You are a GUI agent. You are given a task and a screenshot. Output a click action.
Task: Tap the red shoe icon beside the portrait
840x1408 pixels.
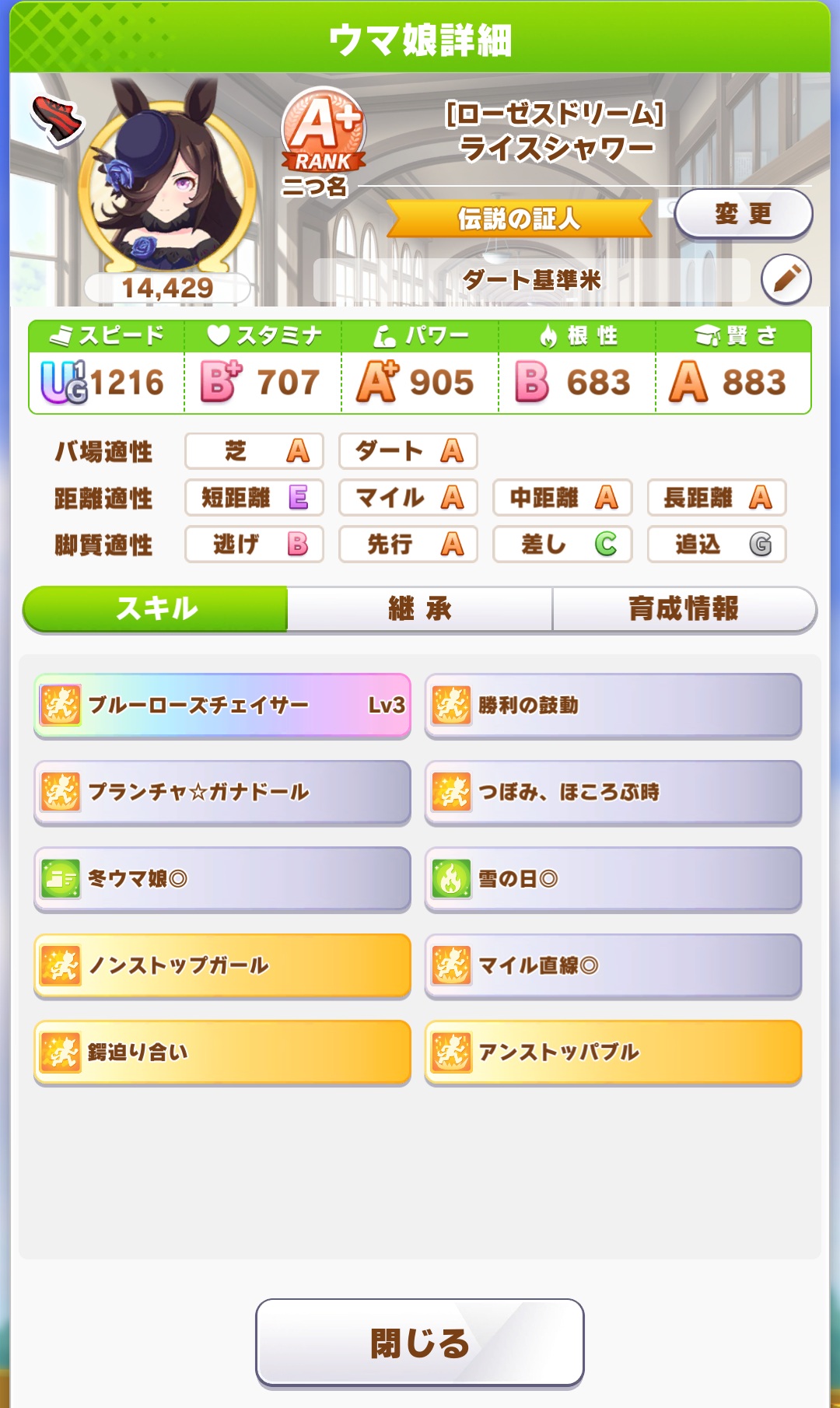pos(57,121)
